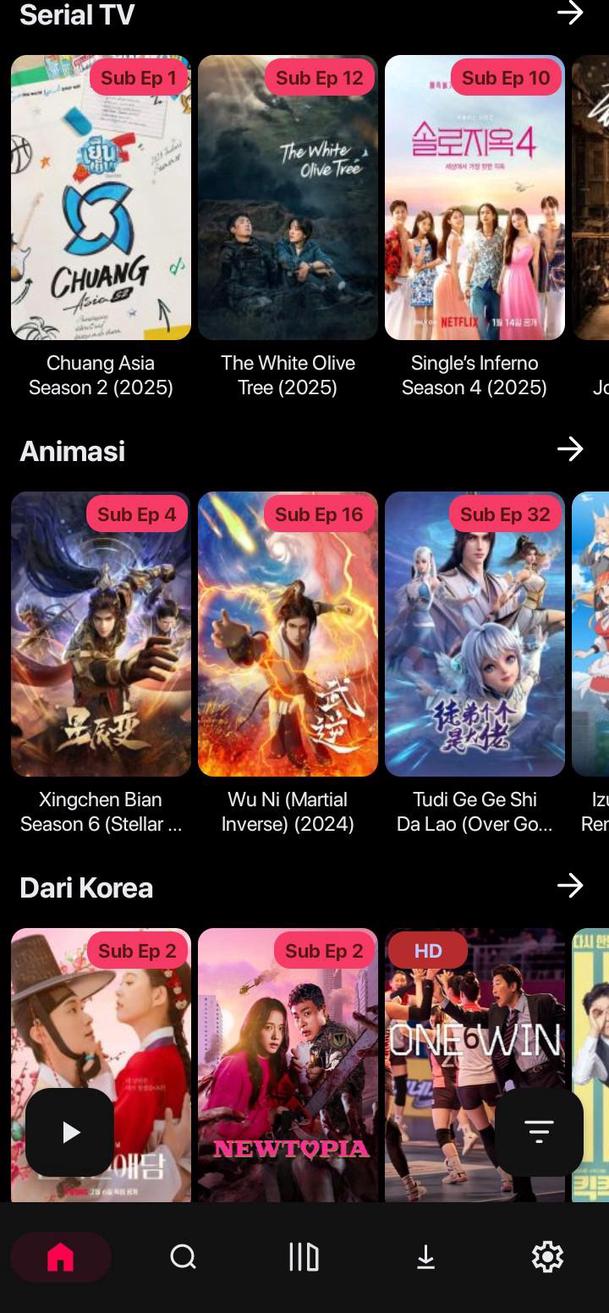This screenshot has height=1313, width=609.
Task: Open the Animasi section arrow
Action: [570, 449]
